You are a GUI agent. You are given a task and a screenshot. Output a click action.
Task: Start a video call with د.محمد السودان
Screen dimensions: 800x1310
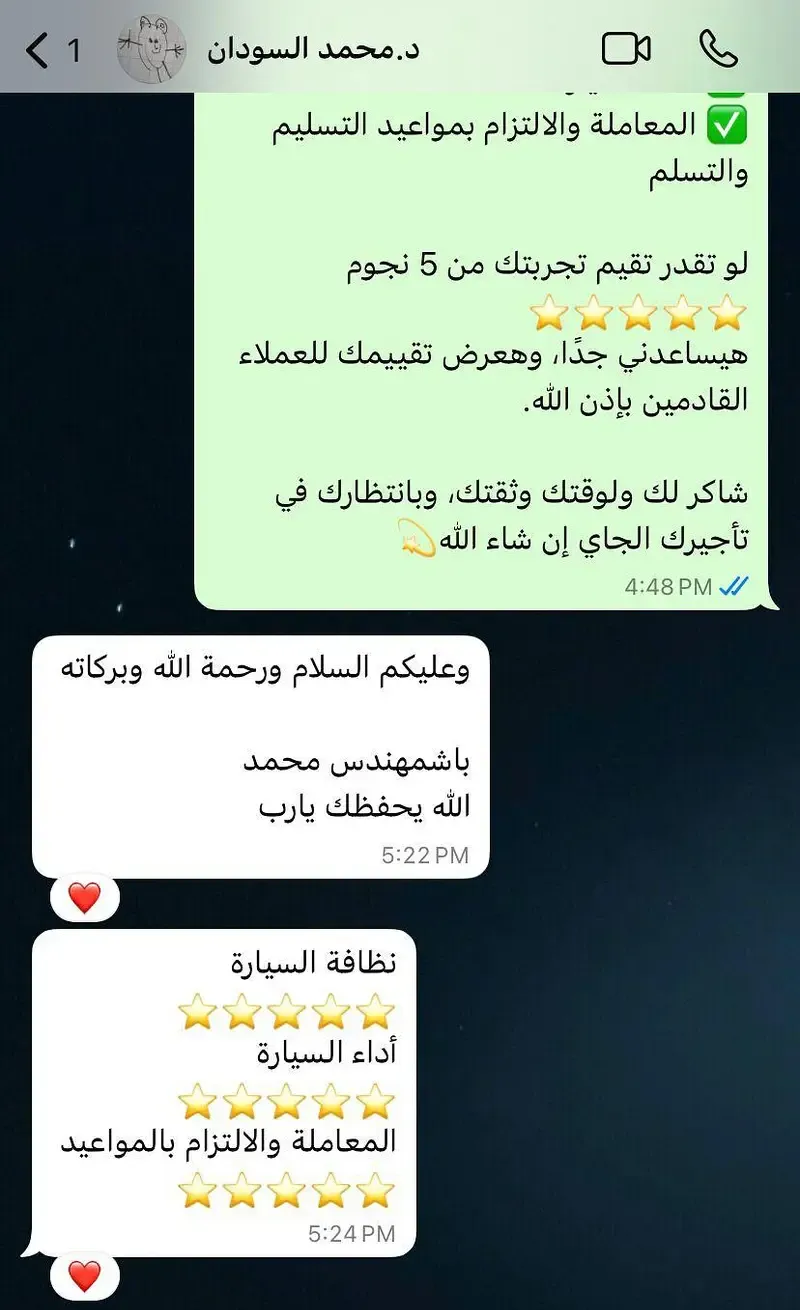pos(627,49)
